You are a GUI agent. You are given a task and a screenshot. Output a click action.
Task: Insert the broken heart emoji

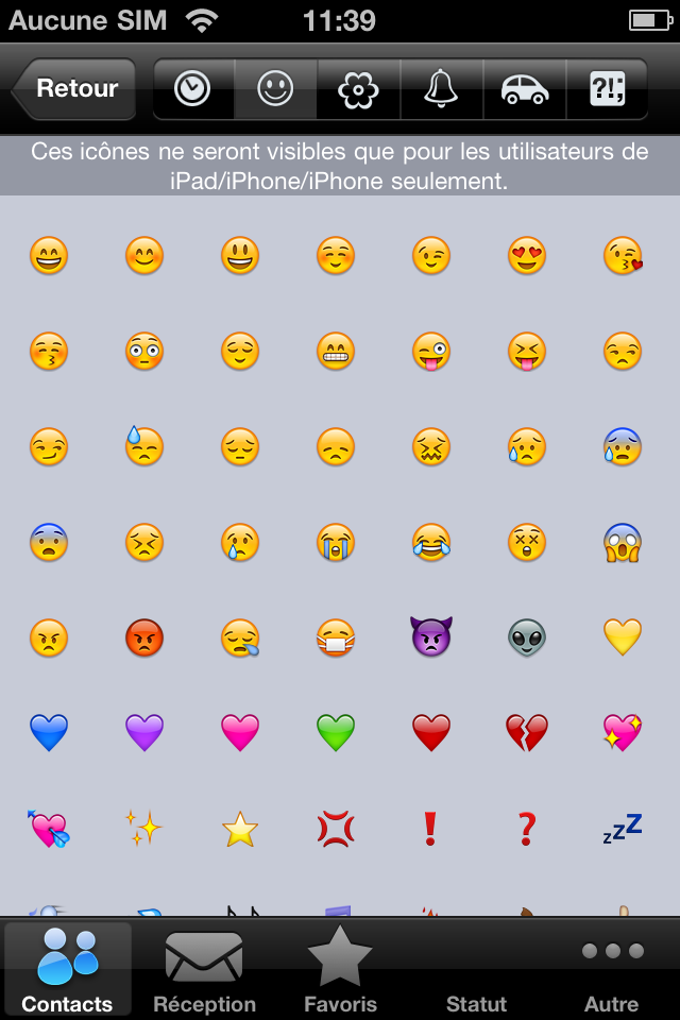tap(527, 732)
